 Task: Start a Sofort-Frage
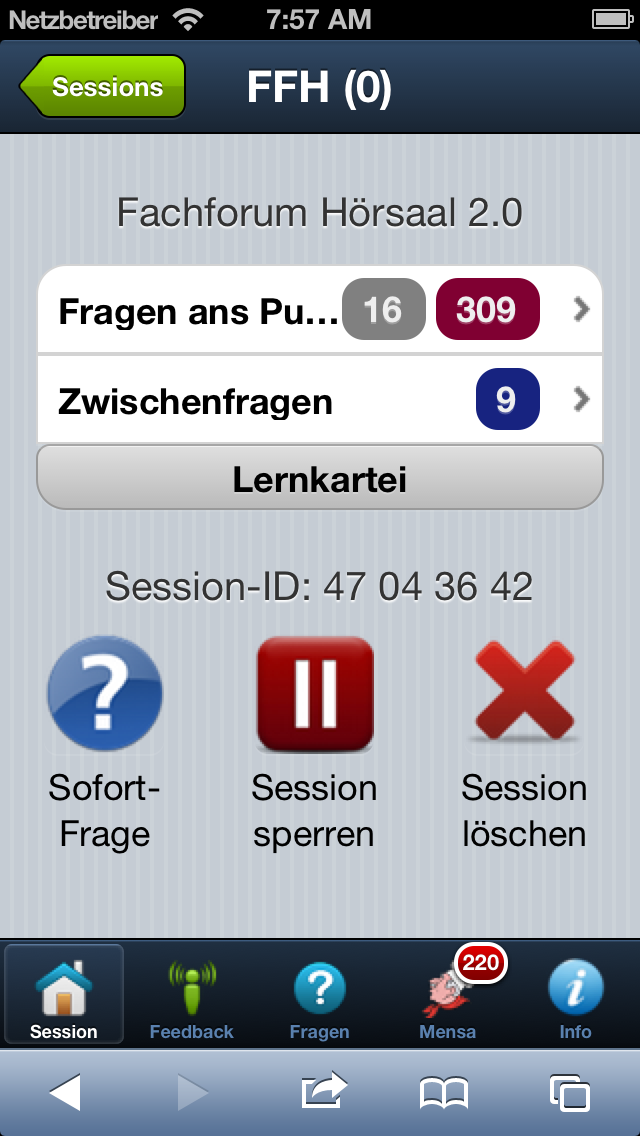(105, 695)
